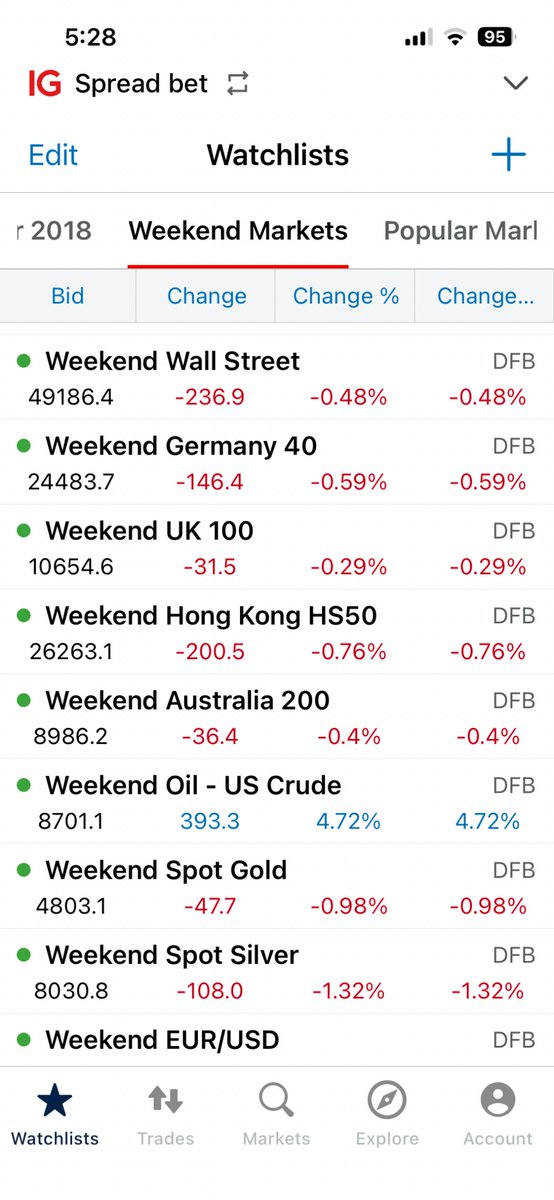This screenshot has height=1200, width=554.
Task: Open the Explore tab
Action: (387, 1115)
